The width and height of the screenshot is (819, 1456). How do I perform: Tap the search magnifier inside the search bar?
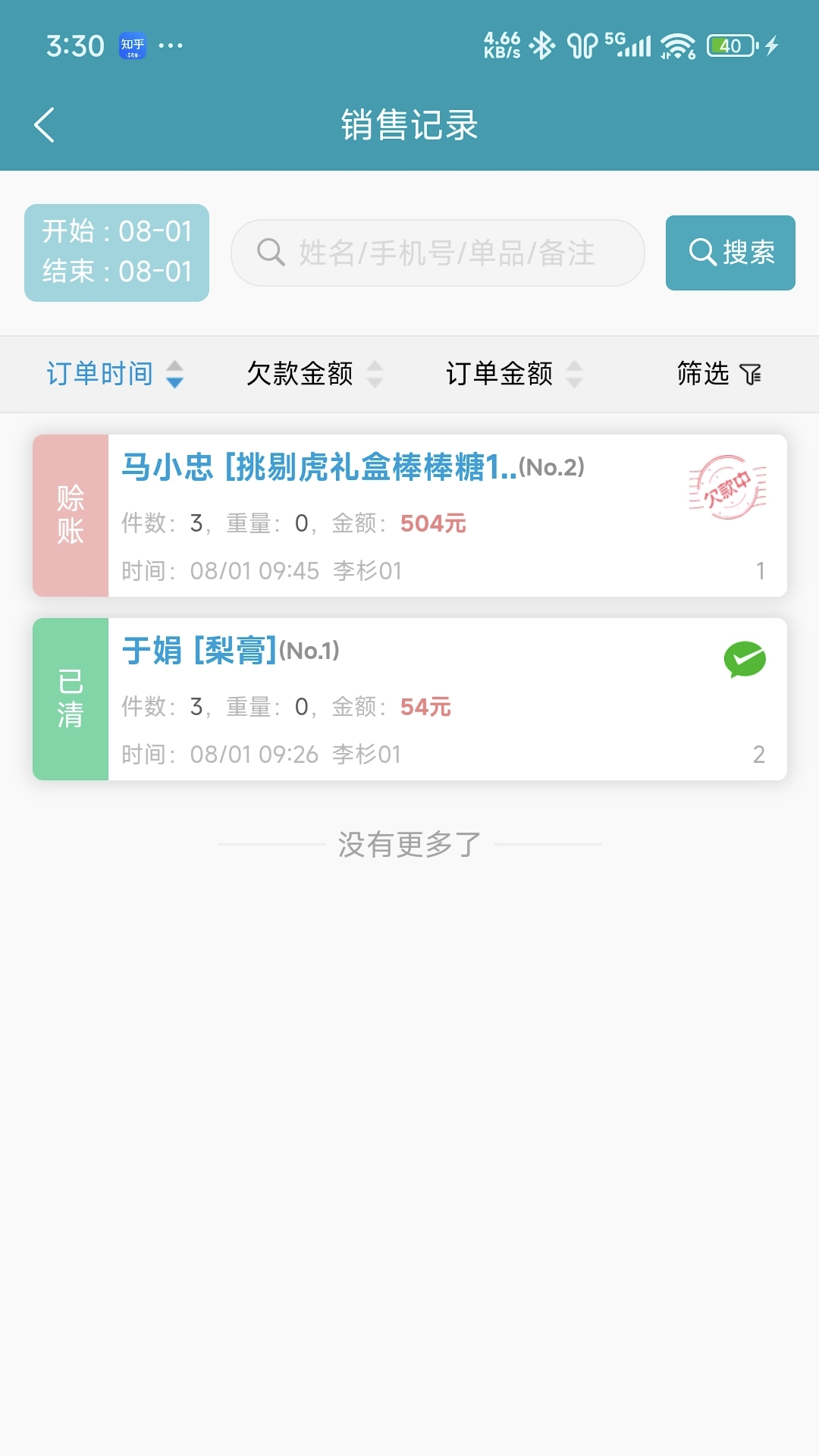[x=271, y=253]
